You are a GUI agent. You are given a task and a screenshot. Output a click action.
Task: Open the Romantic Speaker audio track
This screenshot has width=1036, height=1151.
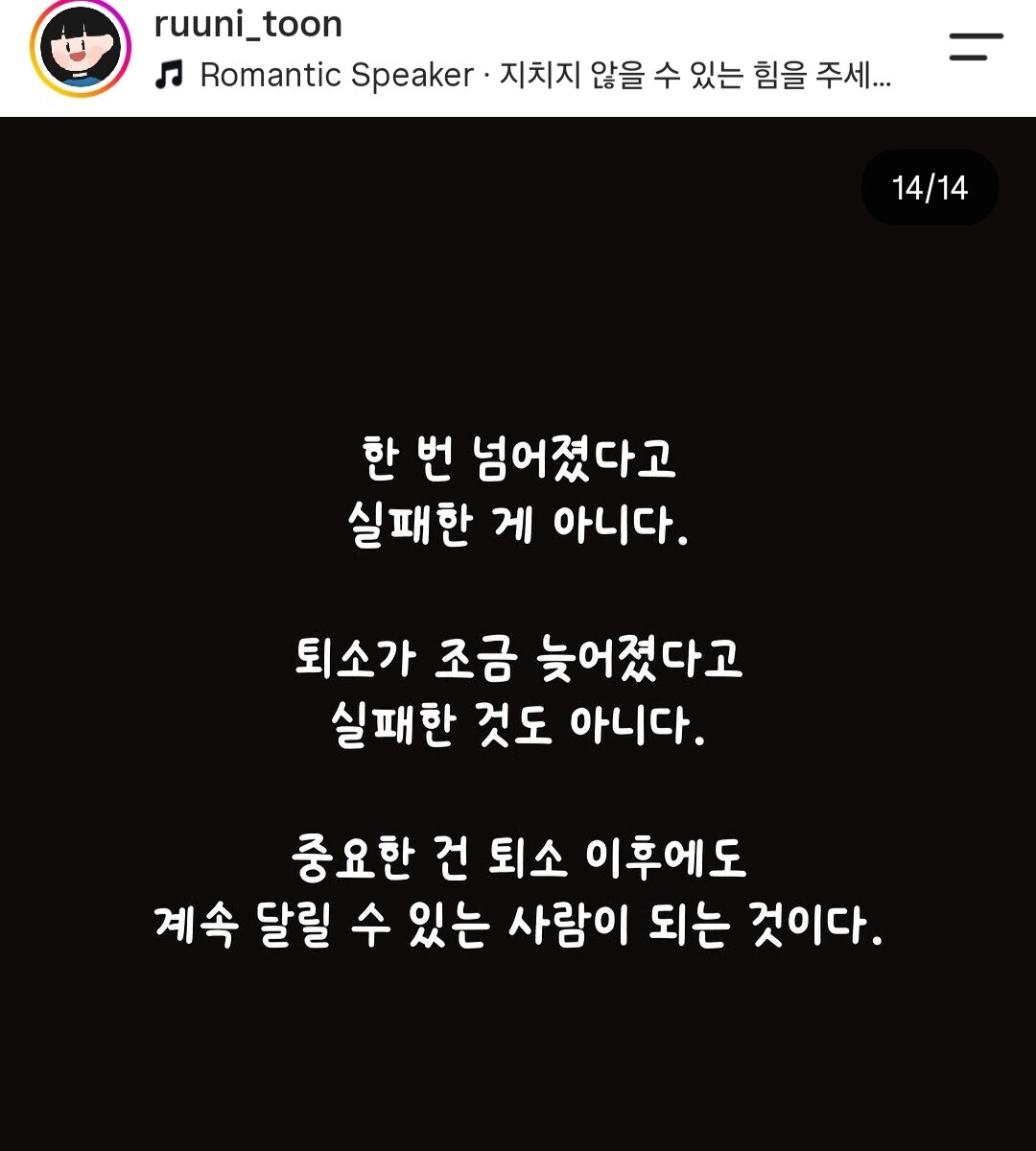pos(524,76)
